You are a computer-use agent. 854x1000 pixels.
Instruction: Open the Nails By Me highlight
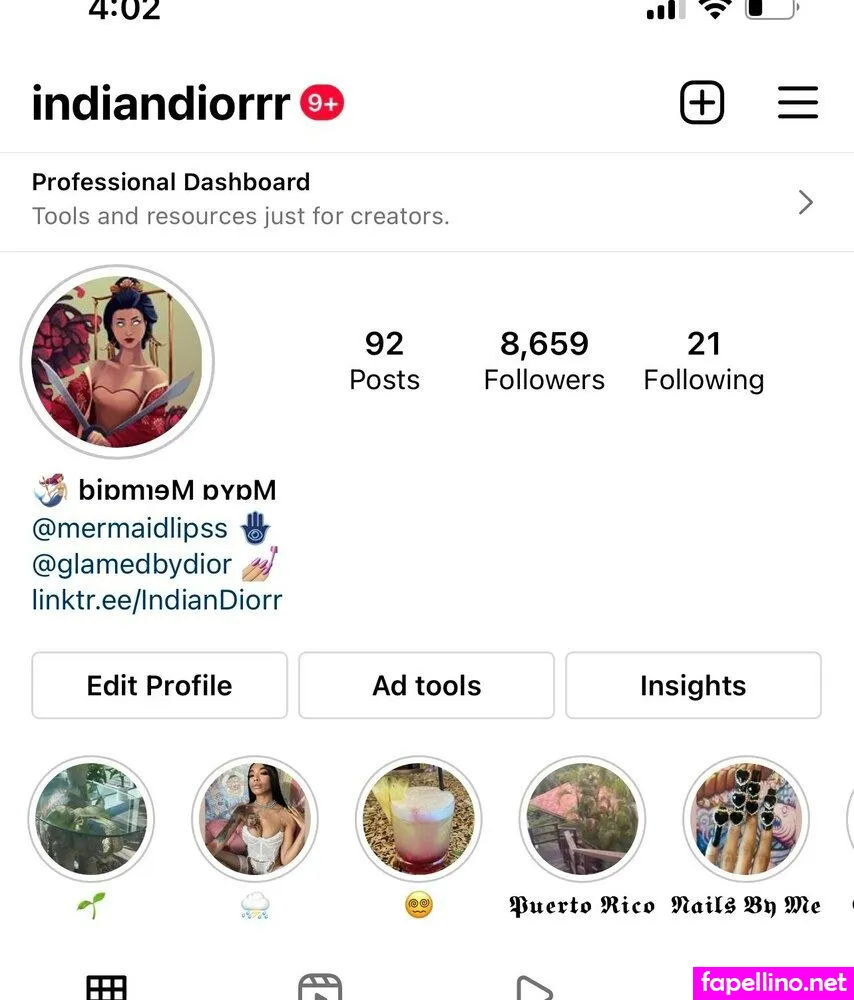pos(746,818)
